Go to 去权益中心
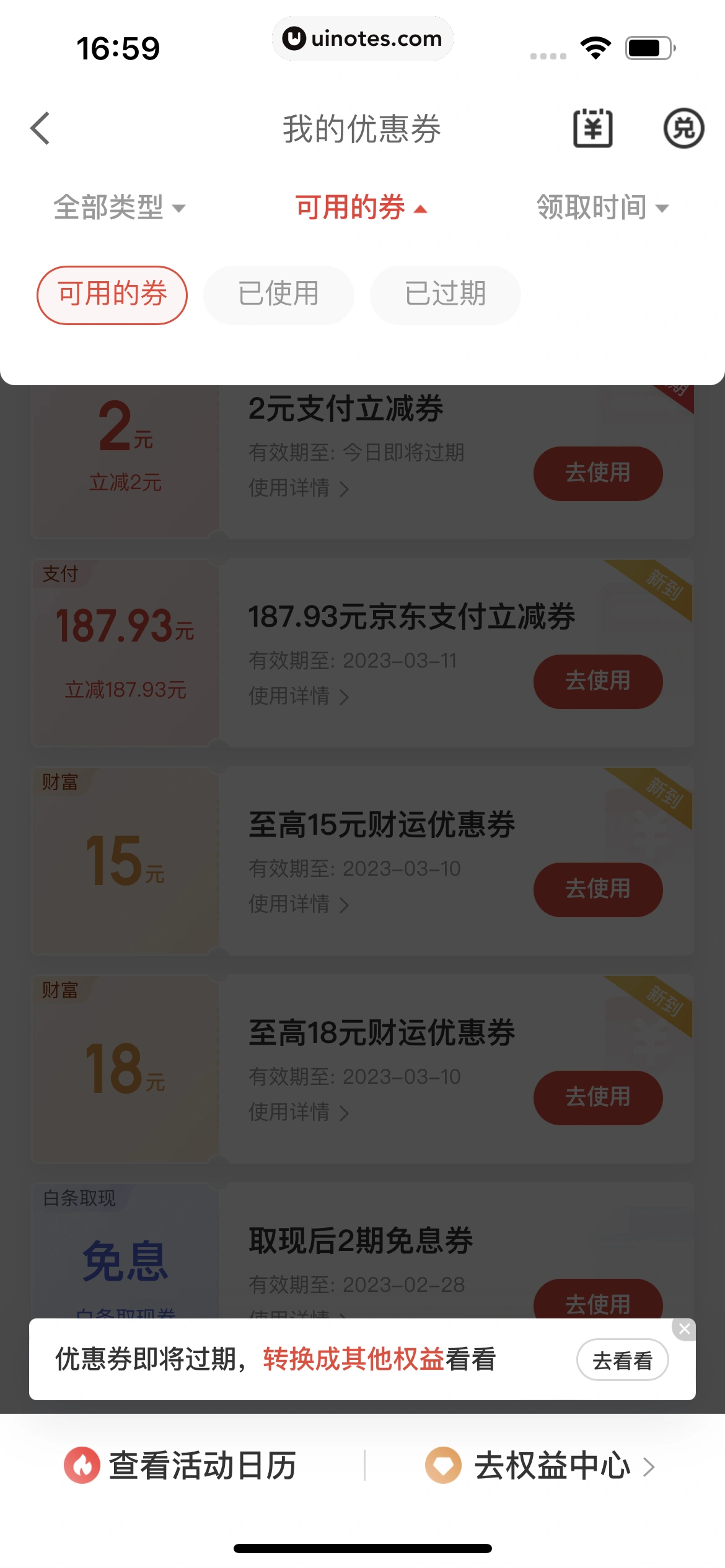 [x=540, y=1466]
